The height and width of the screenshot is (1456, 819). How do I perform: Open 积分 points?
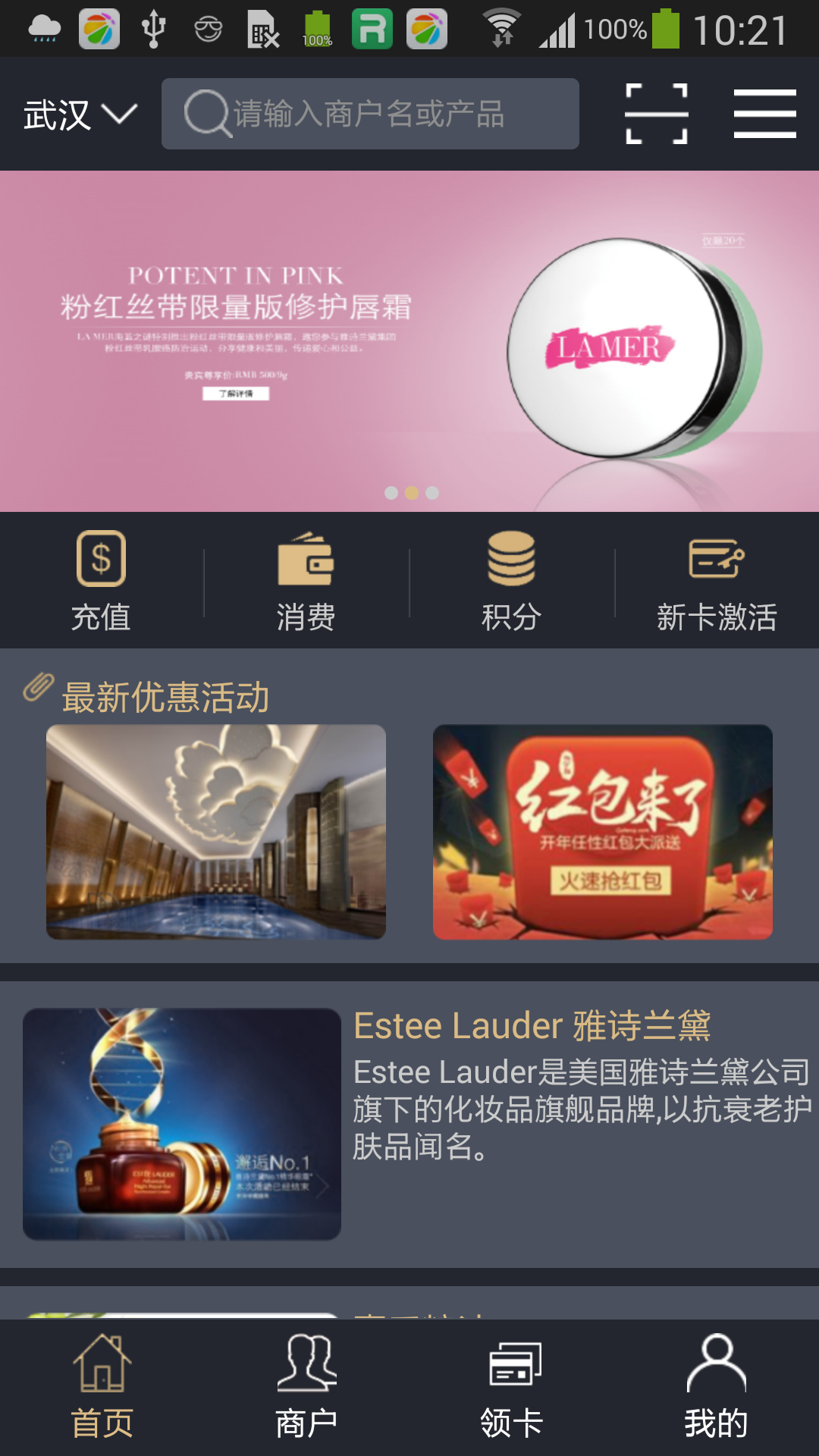point(511,581)
